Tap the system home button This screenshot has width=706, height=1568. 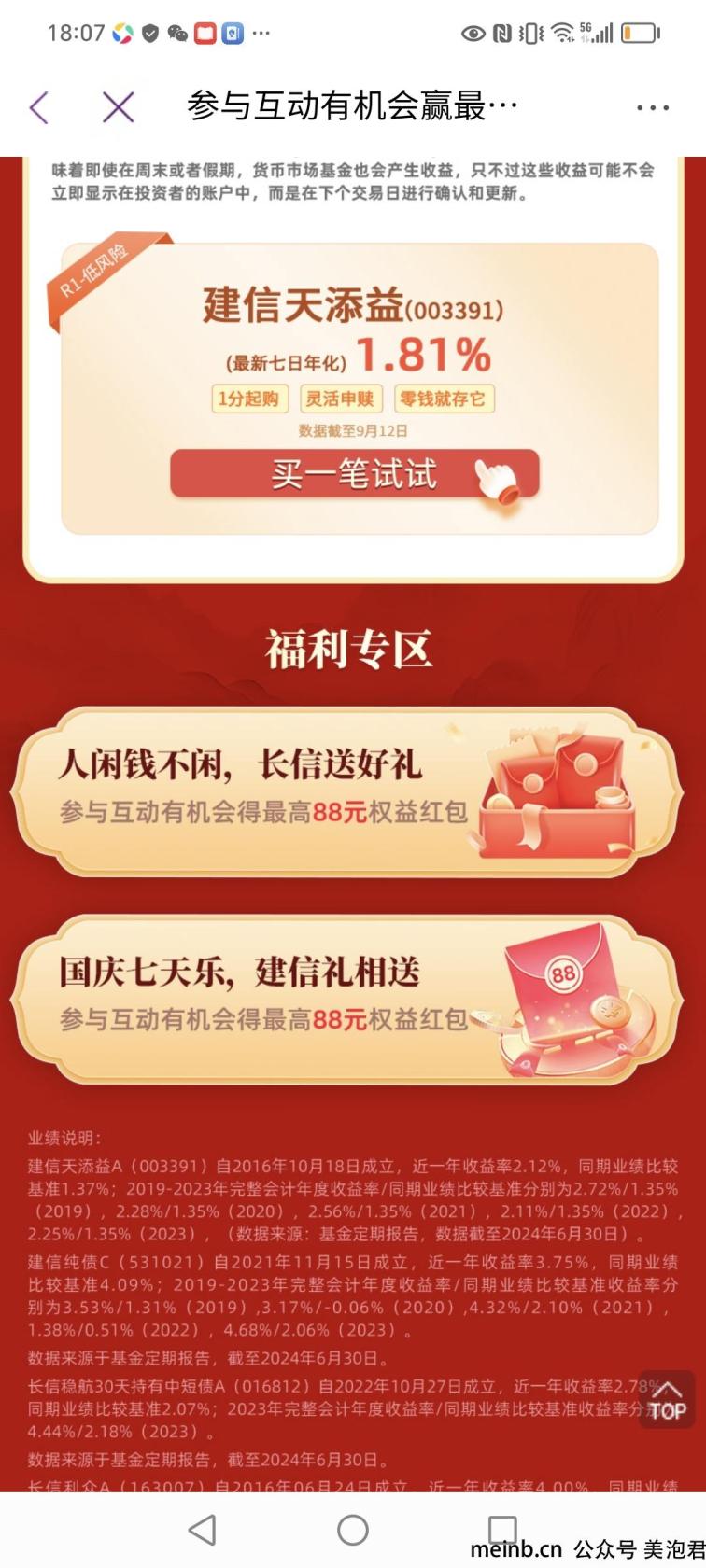pos(353,1530)
